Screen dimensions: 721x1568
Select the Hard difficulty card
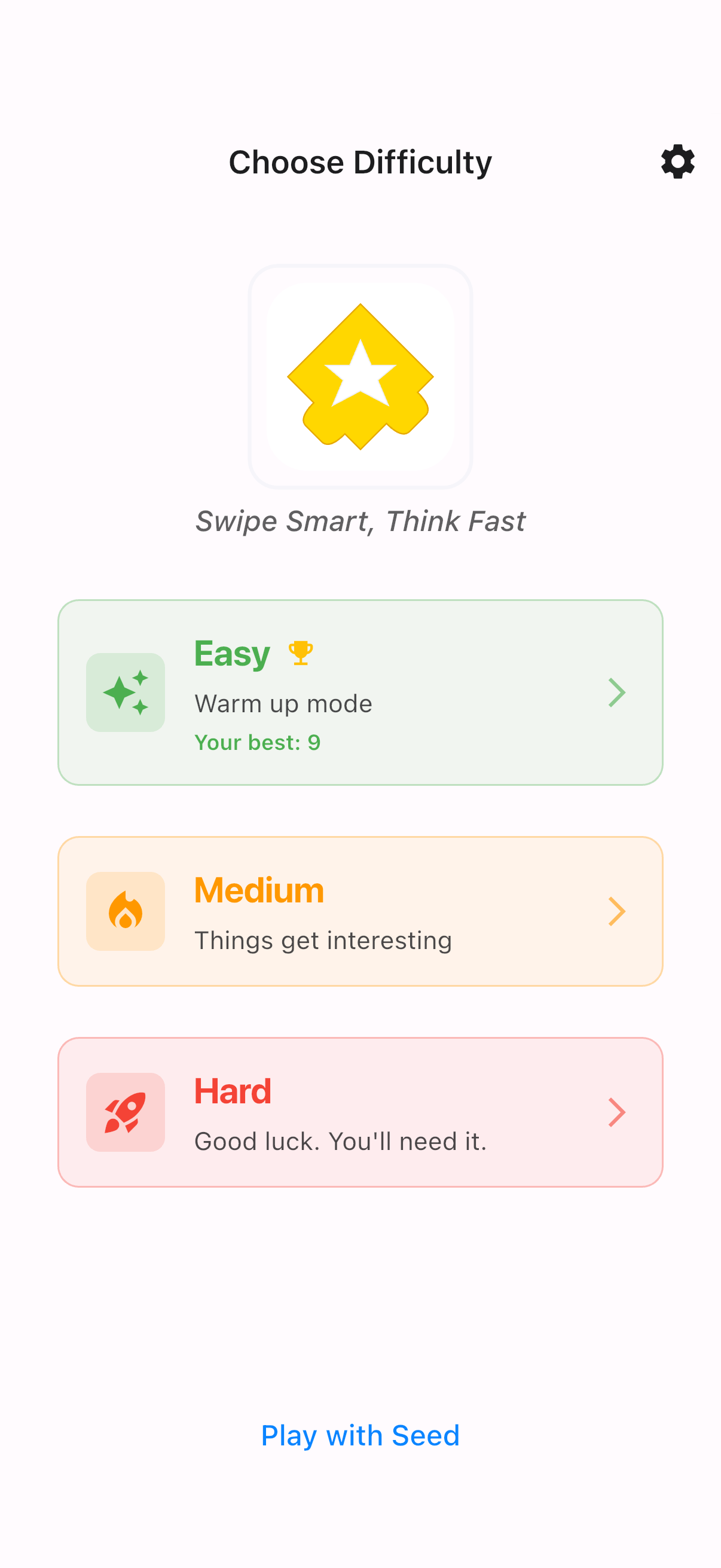click(360, 1112)
